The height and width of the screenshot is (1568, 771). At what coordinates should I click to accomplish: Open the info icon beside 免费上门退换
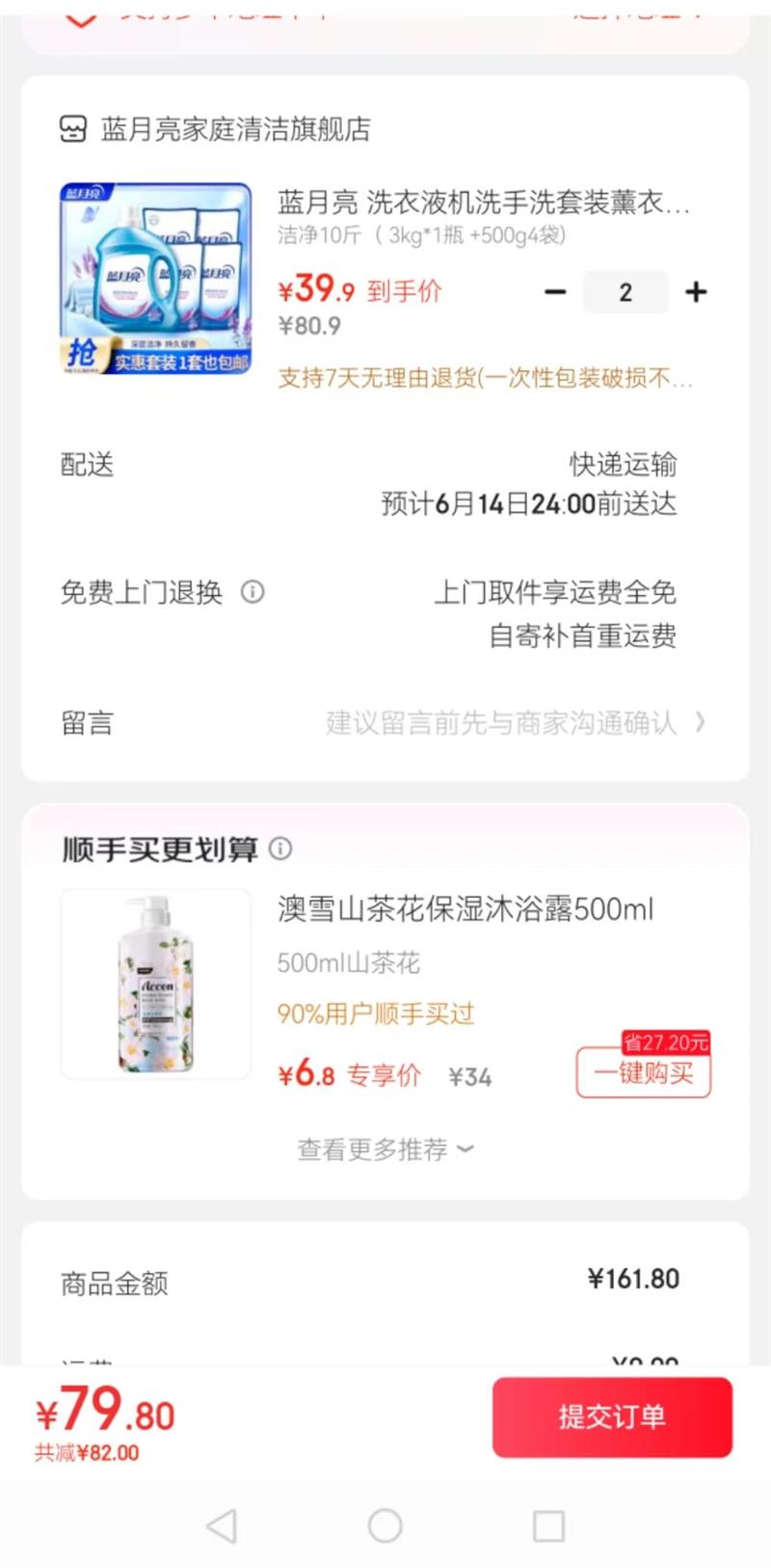(253, 592)
